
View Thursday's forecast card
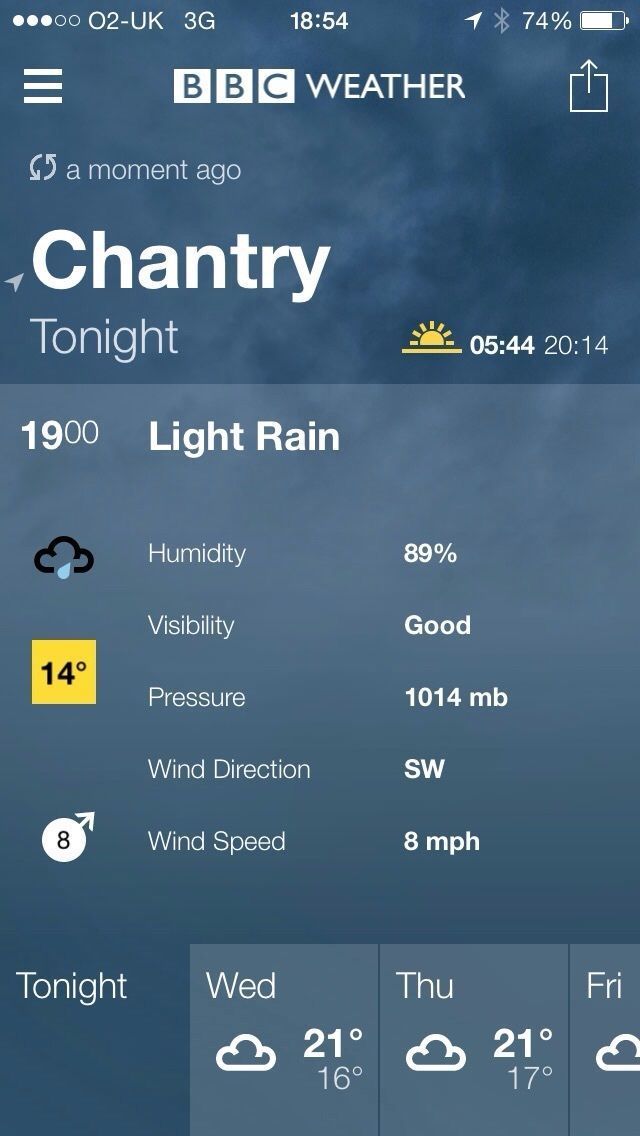click(x=474, y=1038)
